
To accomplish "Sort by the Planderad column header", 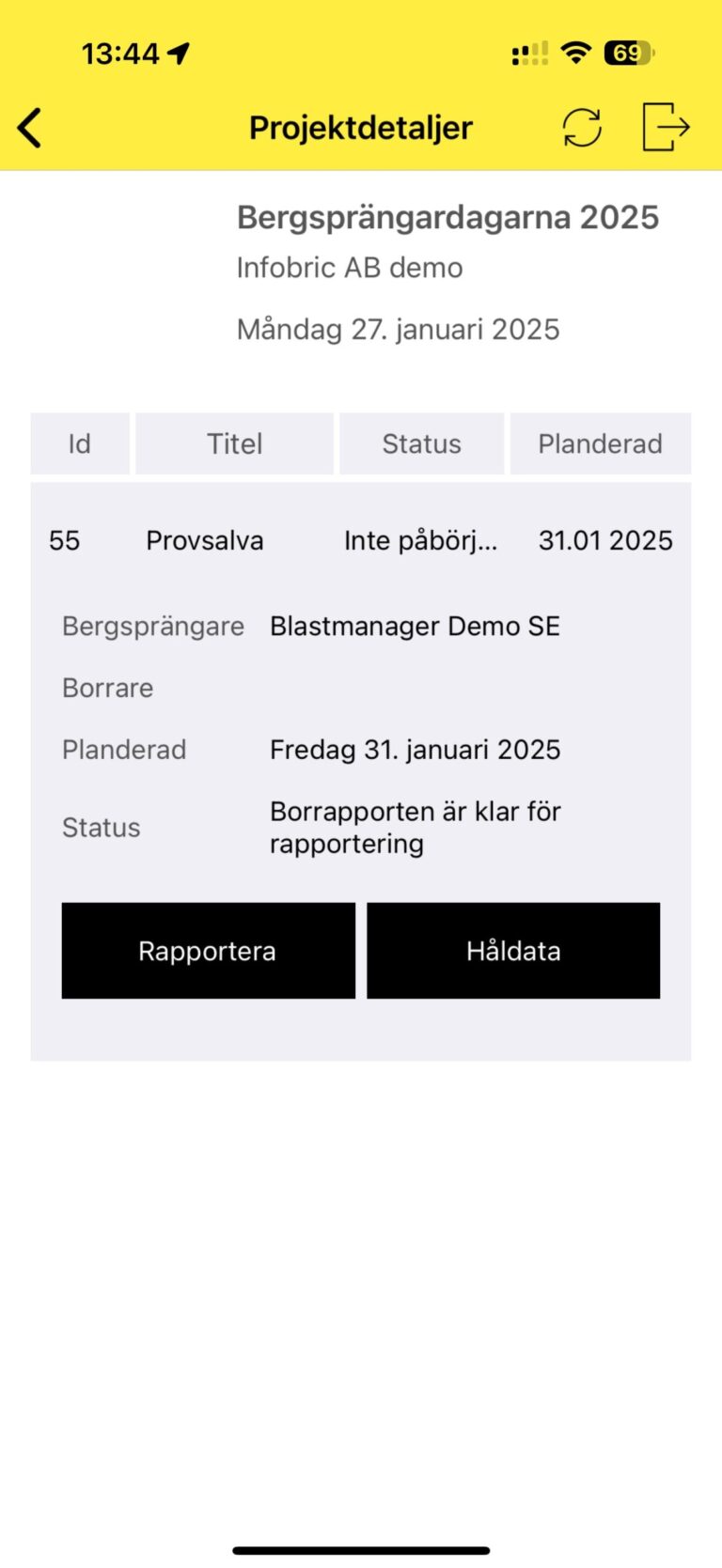I will pyautogui.click(x=600, y=443).
